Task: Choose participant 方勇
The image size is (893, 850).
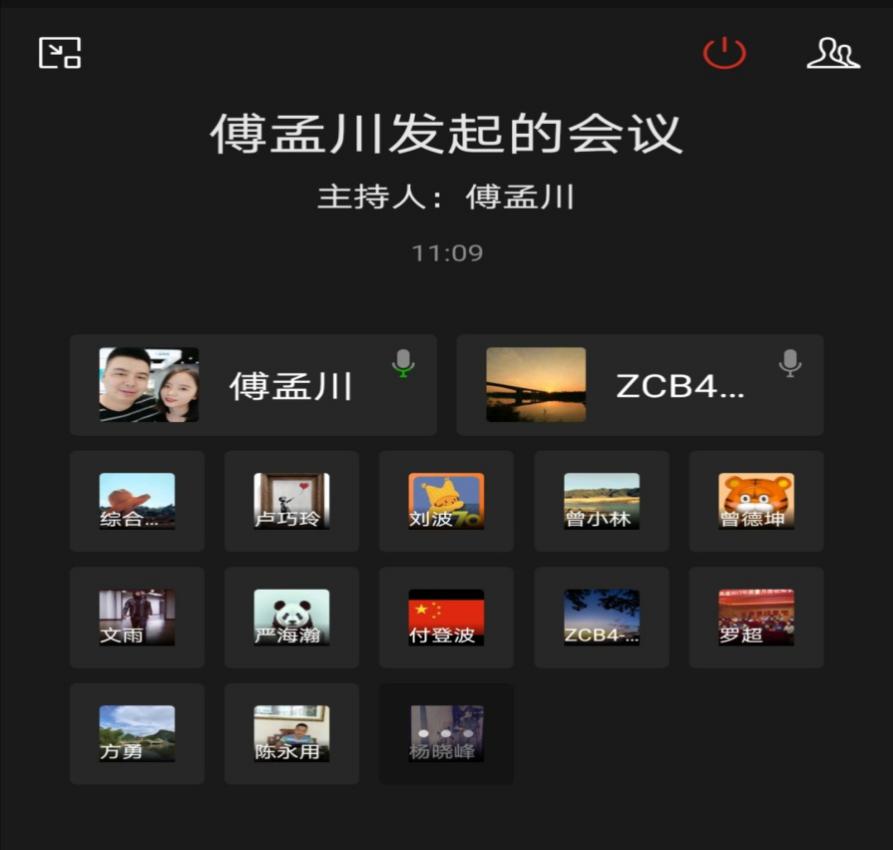Action: (x=137, y=734)
